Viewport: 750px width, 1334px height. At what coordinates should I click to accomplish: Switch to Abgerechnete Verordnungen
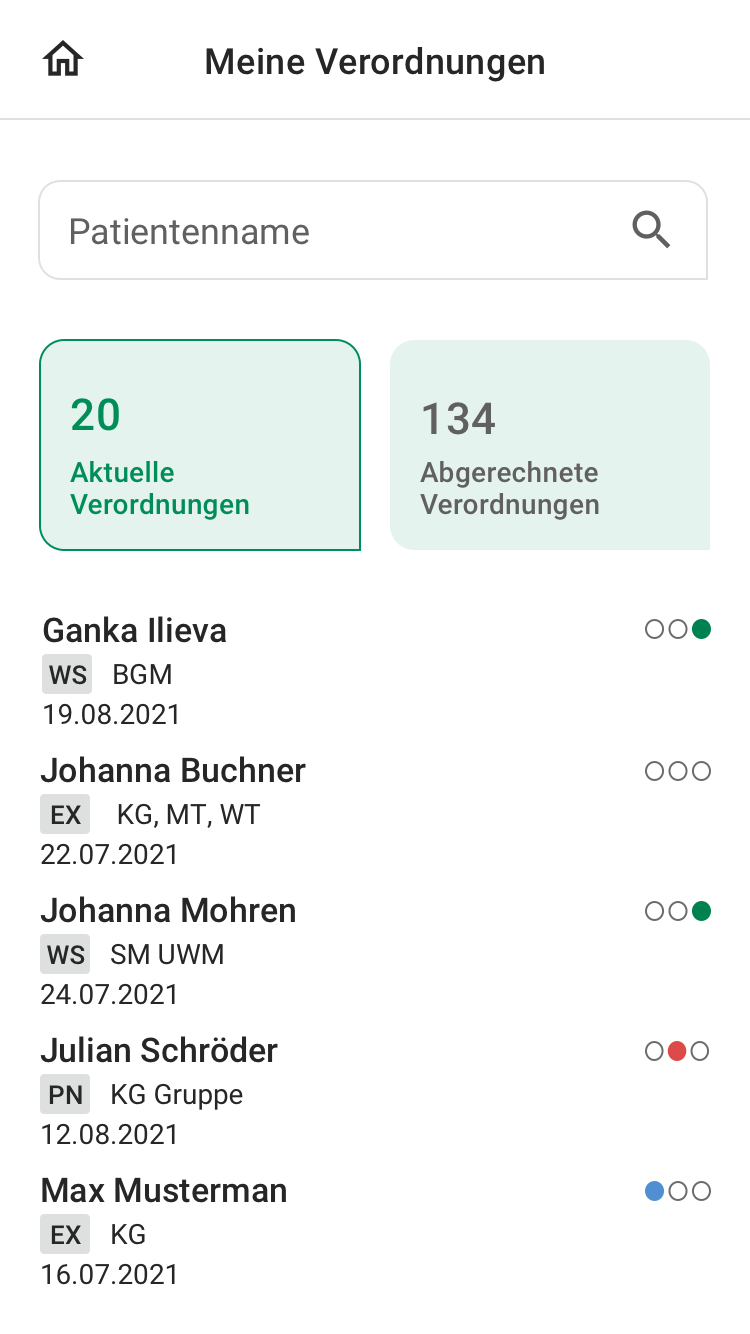pyautogui.click(x=549, y=445)
